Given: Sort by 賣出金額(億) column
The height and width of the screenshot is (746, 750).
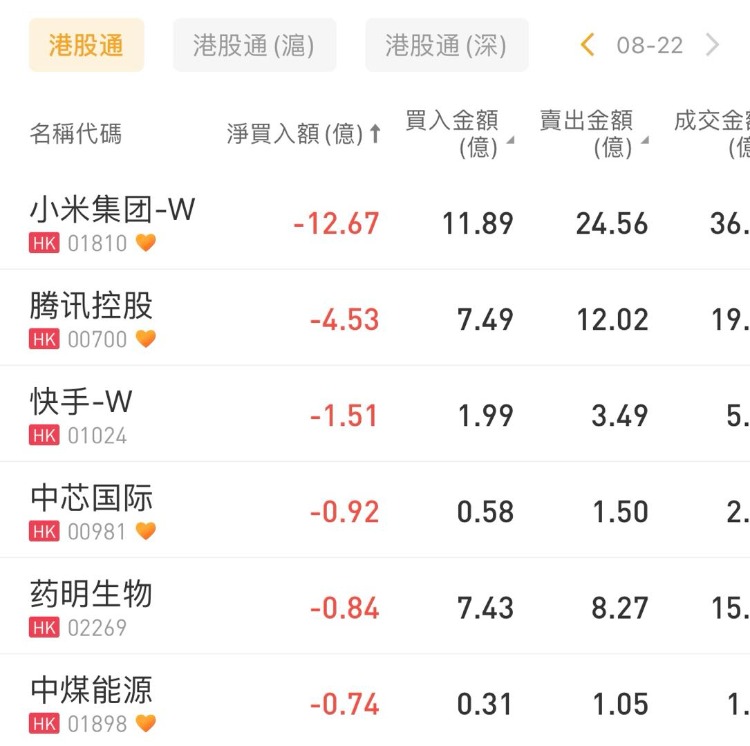Looking at the screenshot, I should point(592,134).
